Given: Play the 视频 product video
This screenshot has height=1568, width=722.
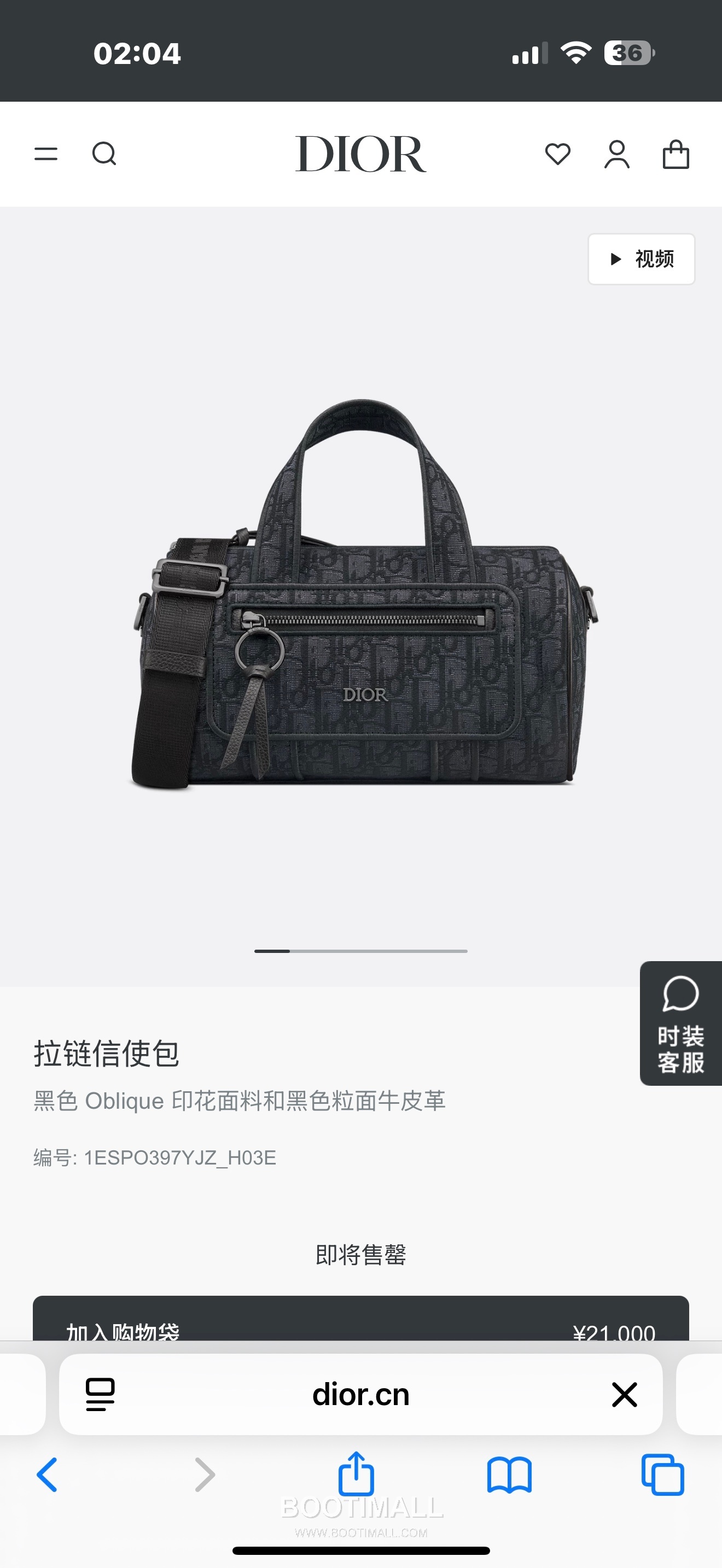Looking at the screenshot, I should [x=641, y=260].
